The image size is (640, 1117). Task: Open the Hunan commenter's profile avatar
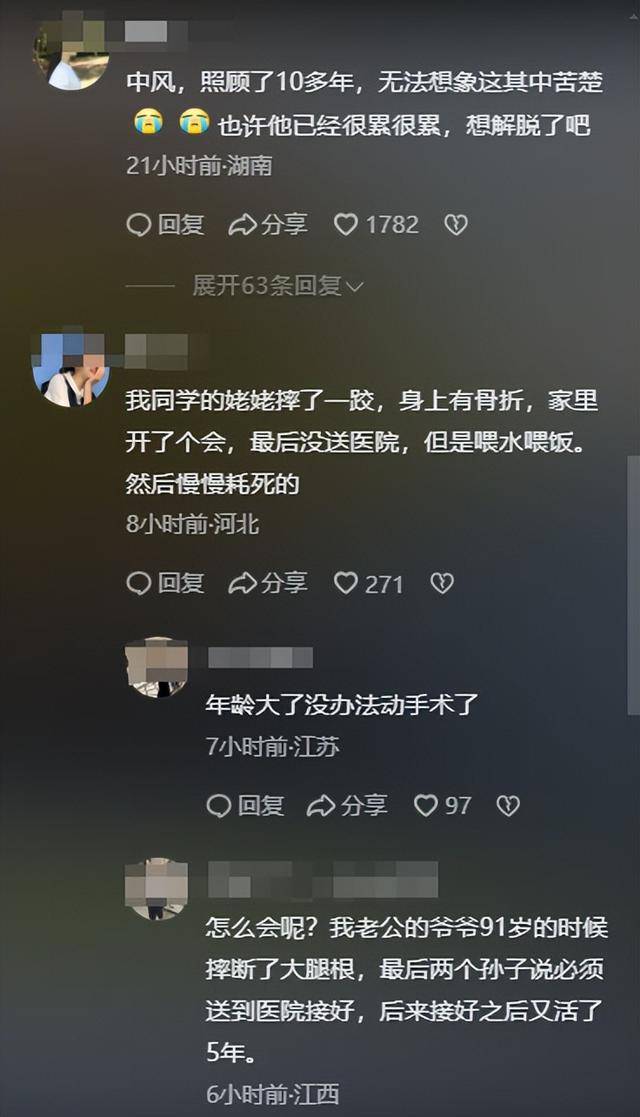pos(70,55)
